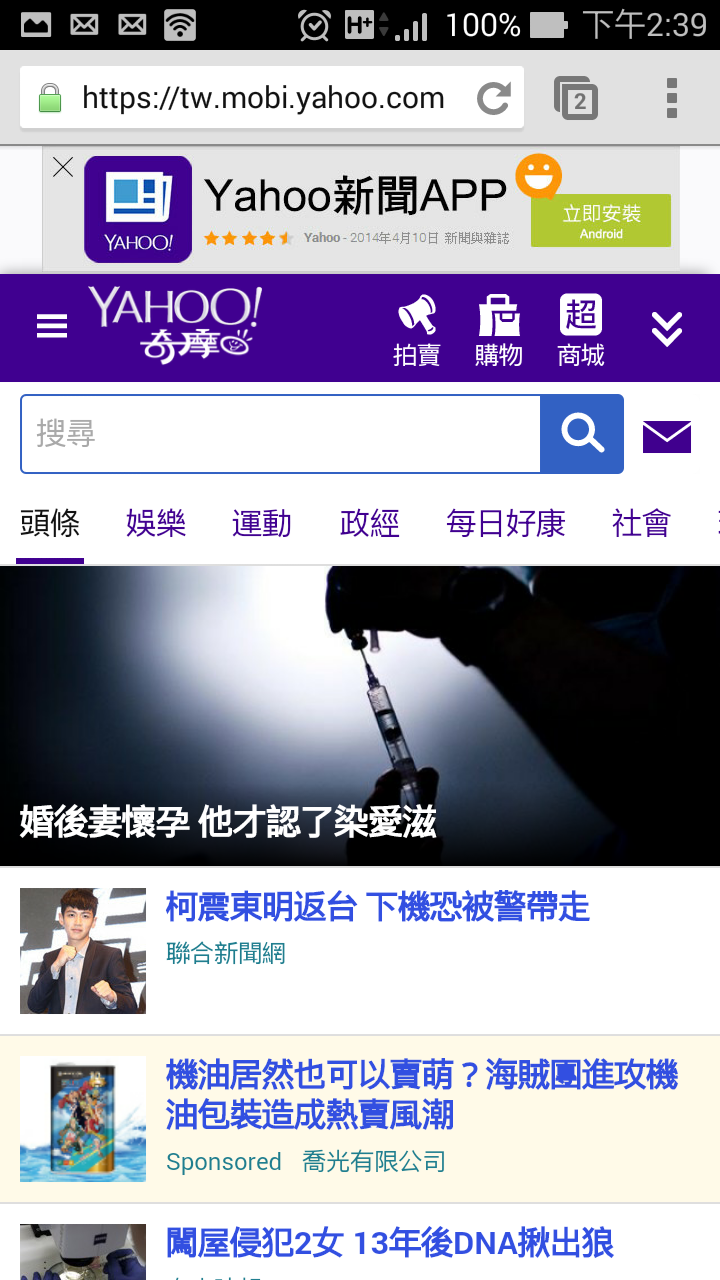
Task: Expand more Yahoo services
Action: 667,328
